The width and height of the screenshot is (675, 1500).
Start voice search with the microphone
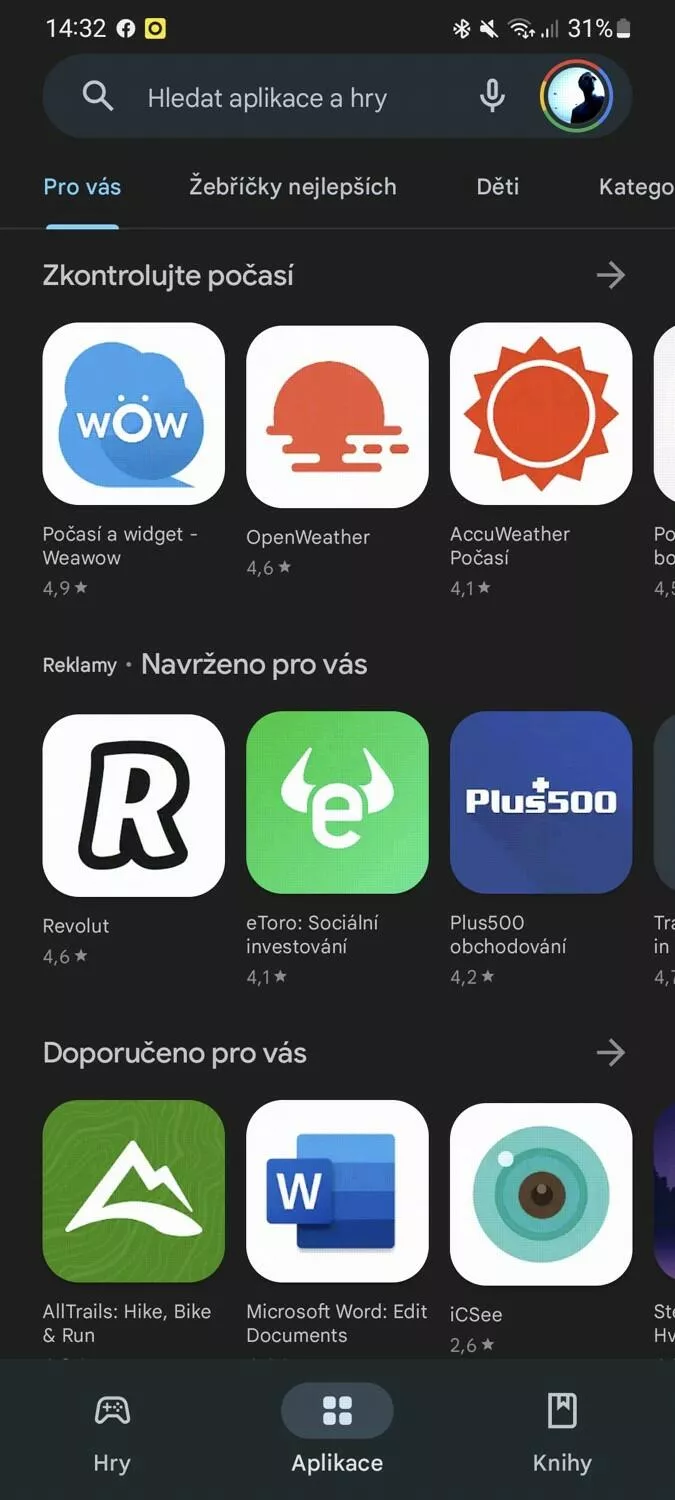click(x=491, y=97)
